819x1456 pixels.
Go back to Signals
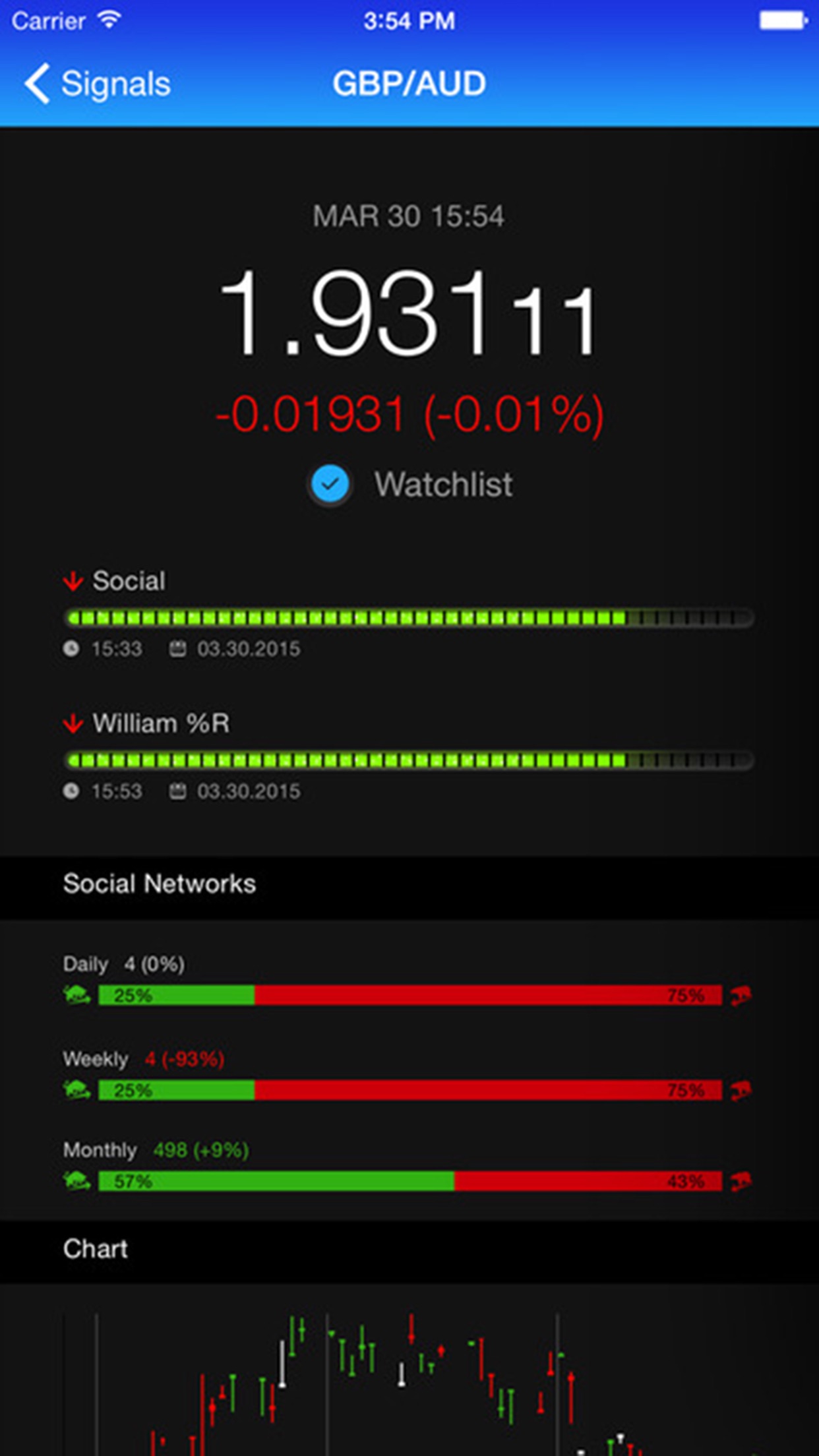[x=98, y=84]
